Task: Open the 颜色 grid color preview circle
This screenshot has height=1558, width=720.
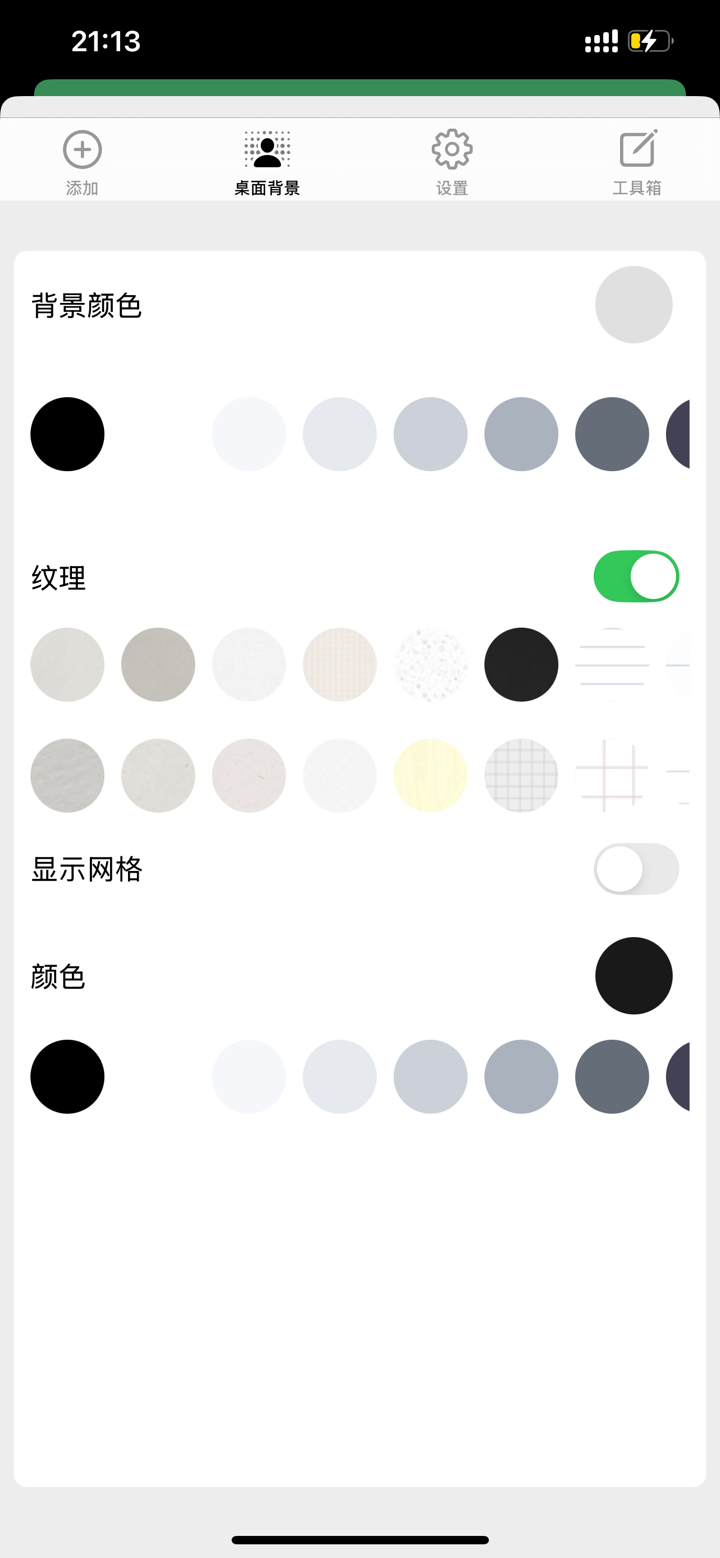Action: (x=634, y=975)
